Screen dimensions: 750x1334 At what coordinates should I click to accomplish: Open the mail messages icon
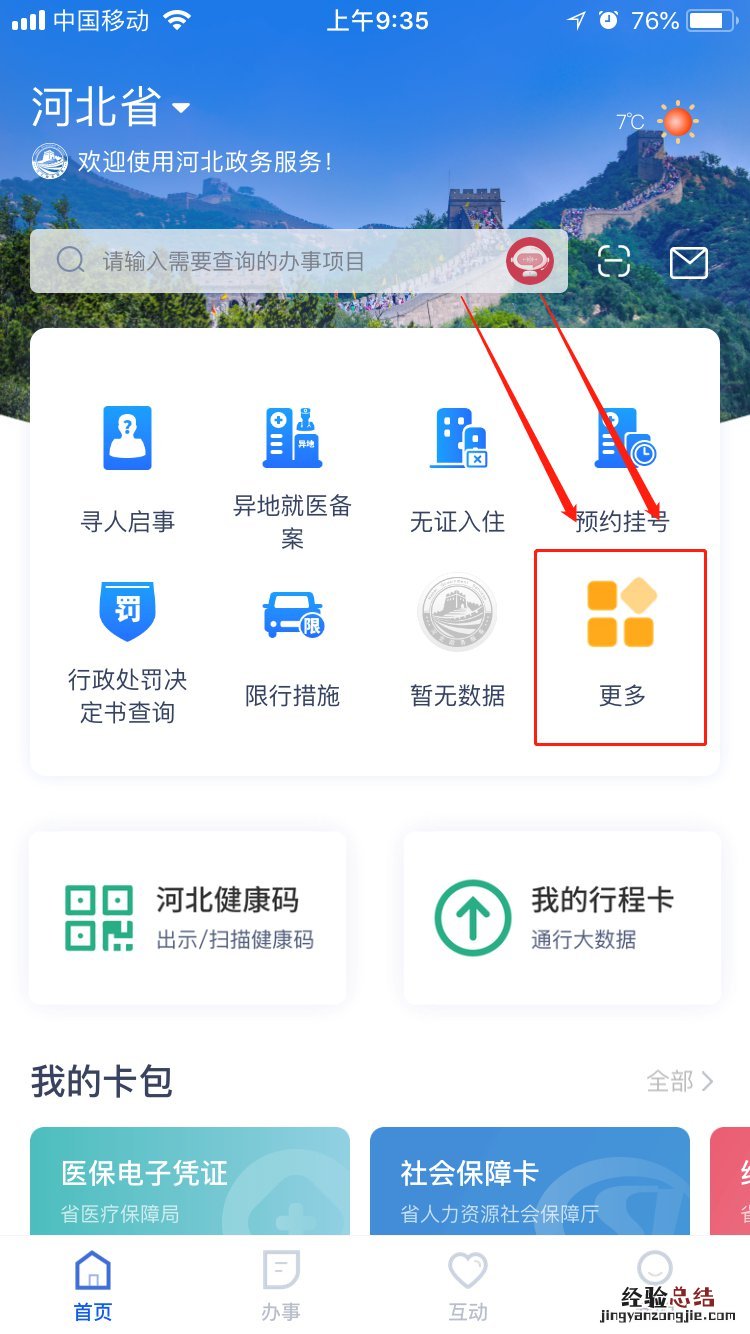pos(688,262)
